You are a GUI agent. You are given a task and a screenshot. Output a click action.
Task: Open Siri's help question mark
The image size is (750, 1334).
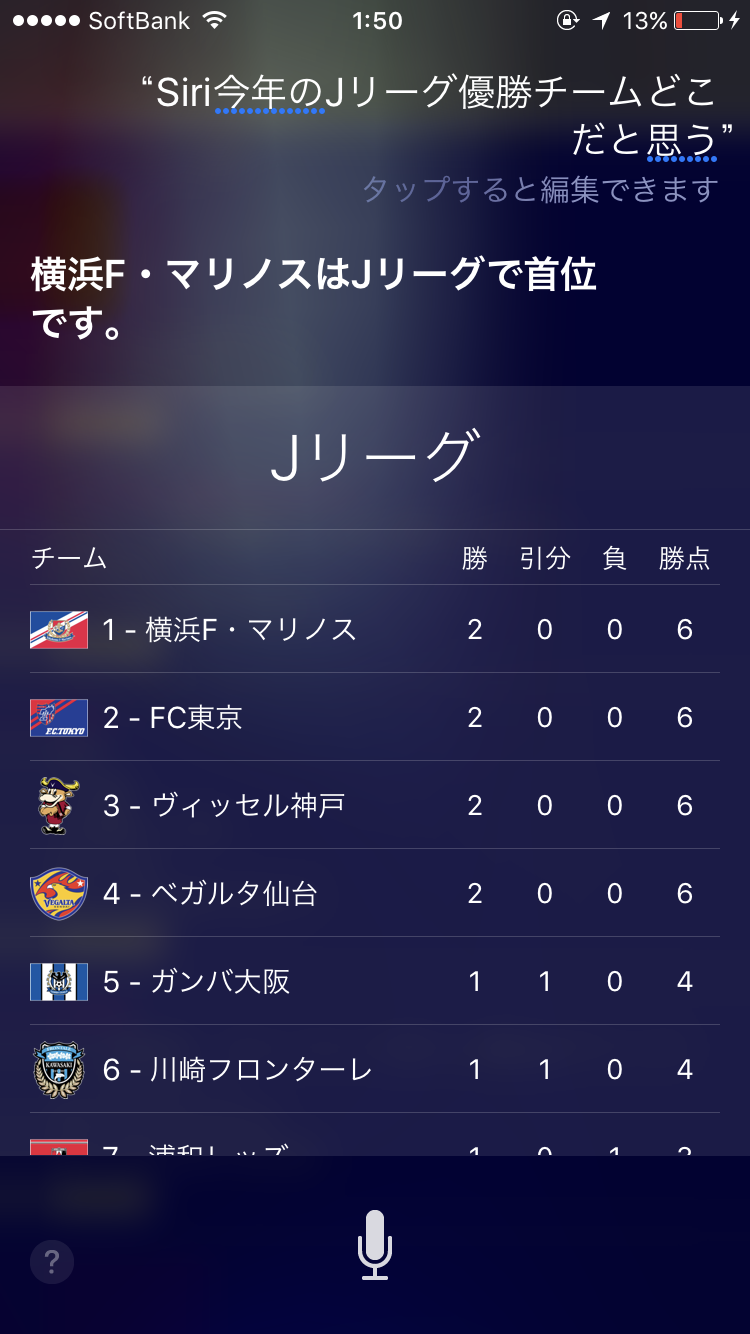click(52, 1262)
